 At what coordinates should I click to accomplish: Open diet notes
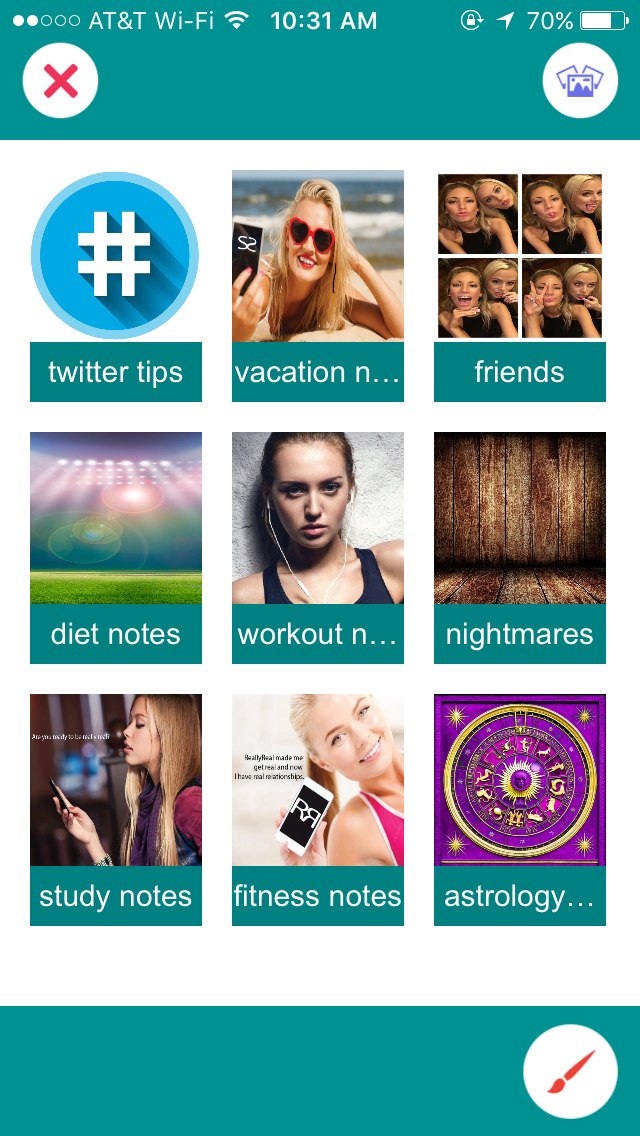click(x=116, y=547)
